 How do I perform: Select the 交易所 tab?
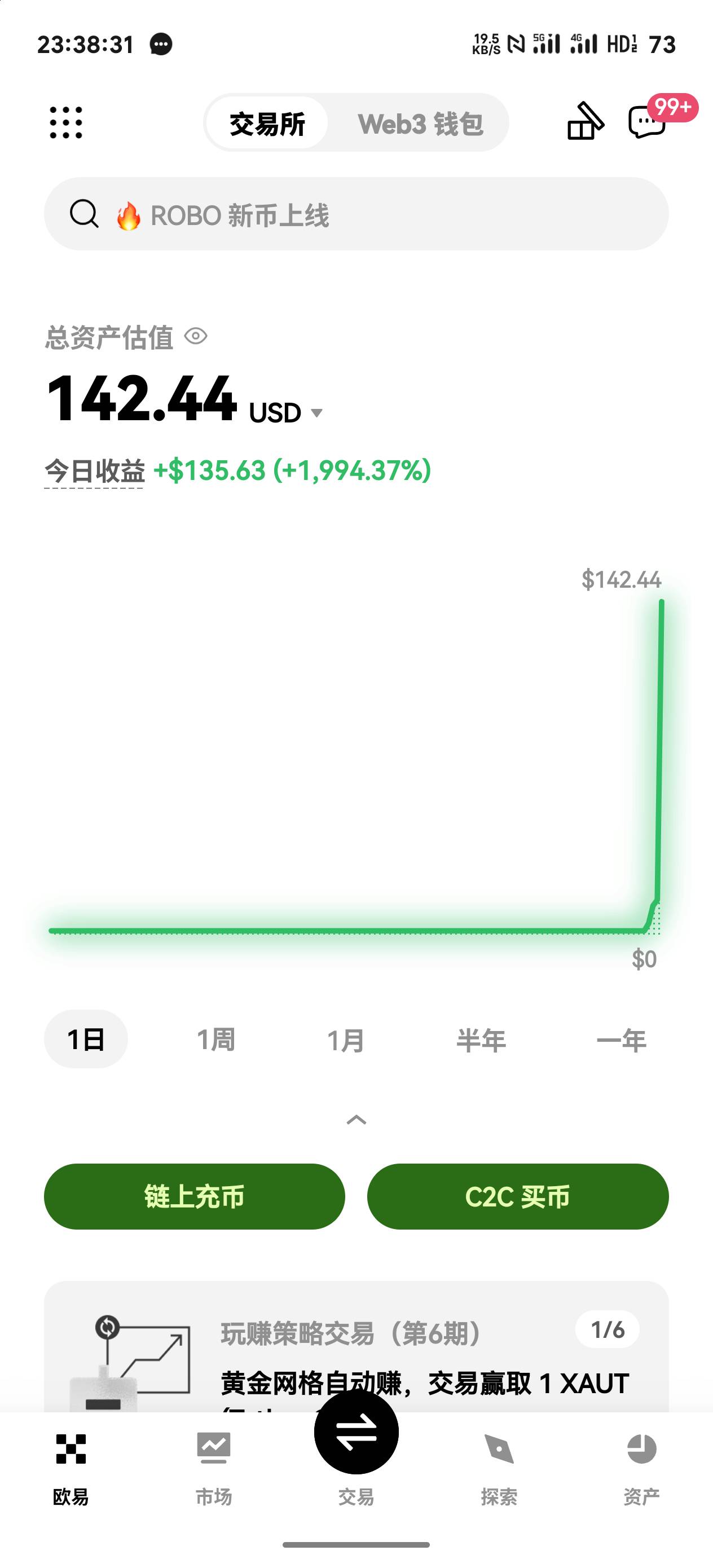point(267,124)
